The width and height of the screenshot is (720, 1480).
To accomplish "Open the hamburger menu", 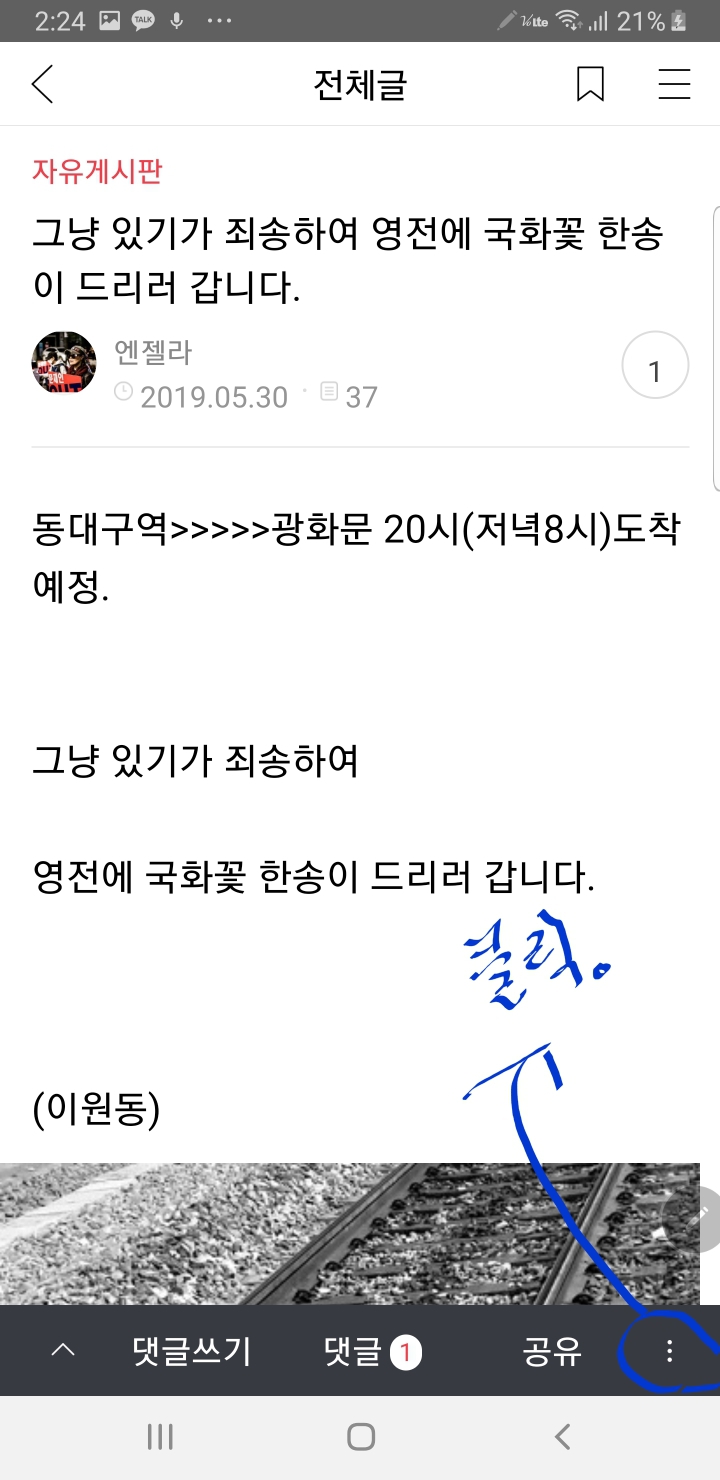I will click(674, 85).
